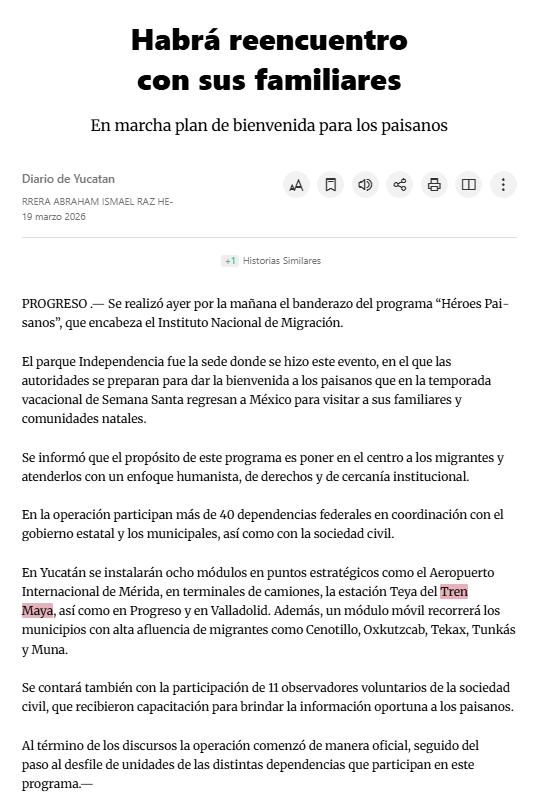Open the Diario de Yucatan source
The width and height of the screenshot is (543, 796).
click(x=69, y=179)
